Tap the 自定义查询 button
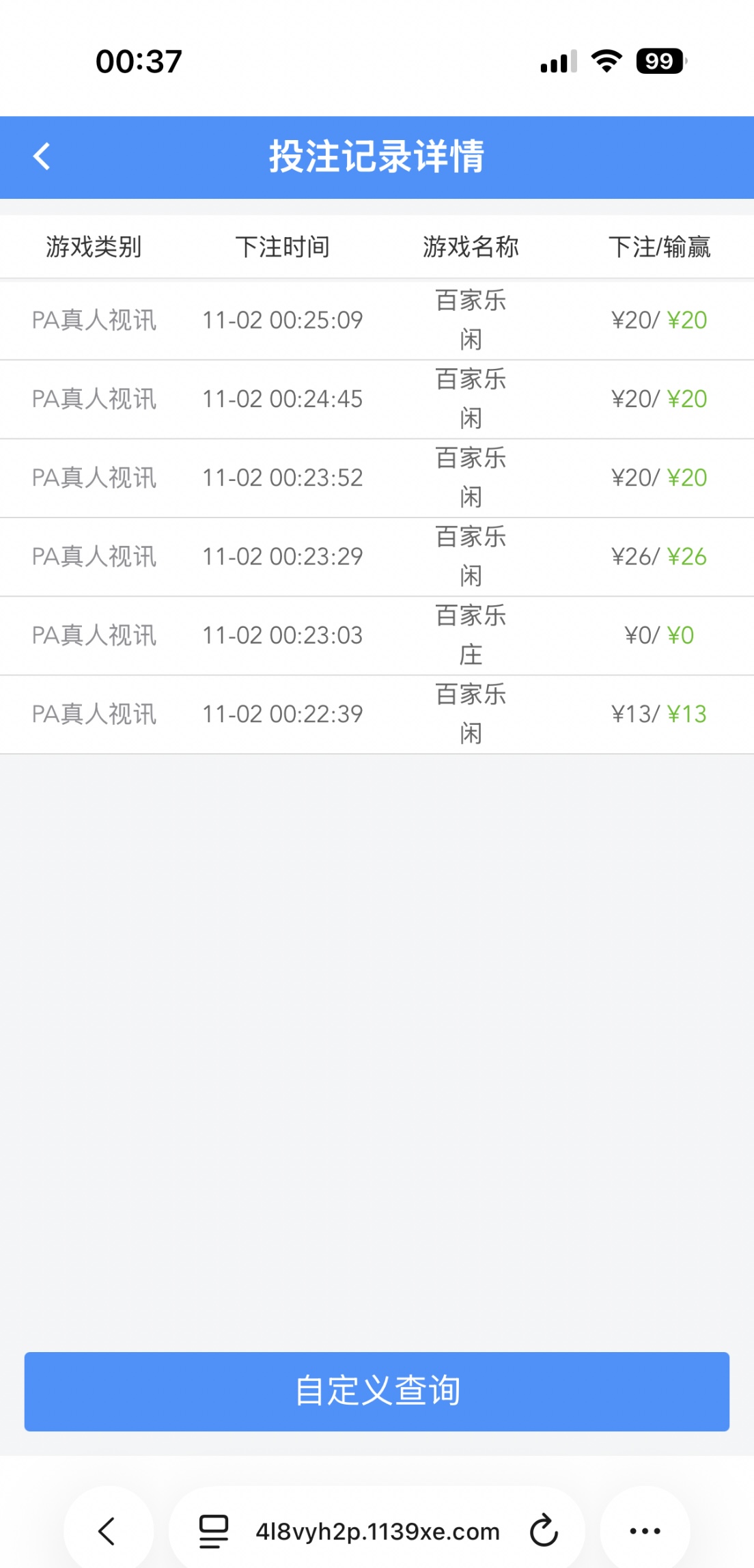This screenshot has width=754, height=1568. pyautogui.click(x=377, y=1391)
